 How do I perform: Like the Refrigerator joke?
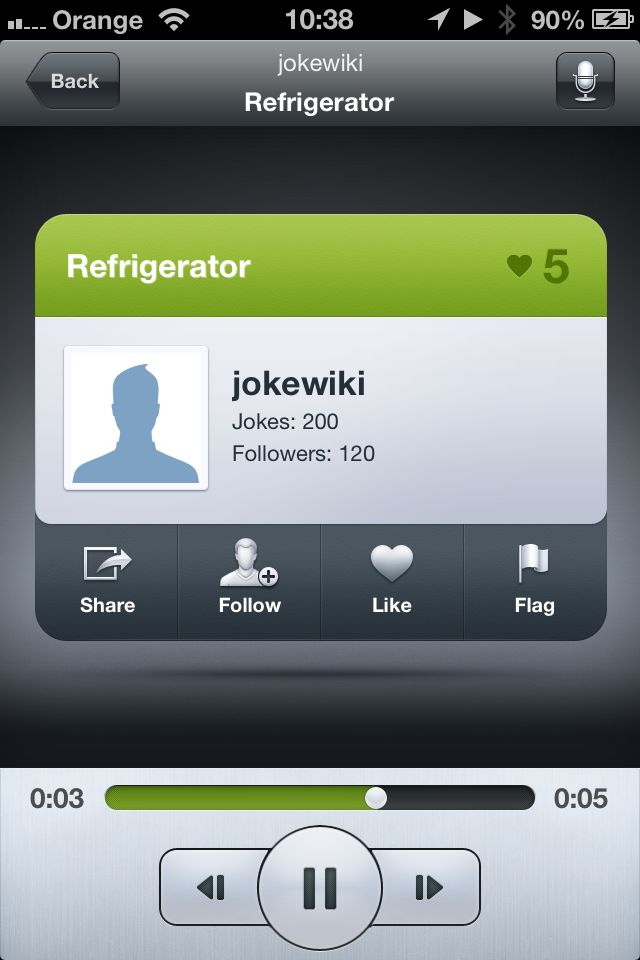point(391,581)
